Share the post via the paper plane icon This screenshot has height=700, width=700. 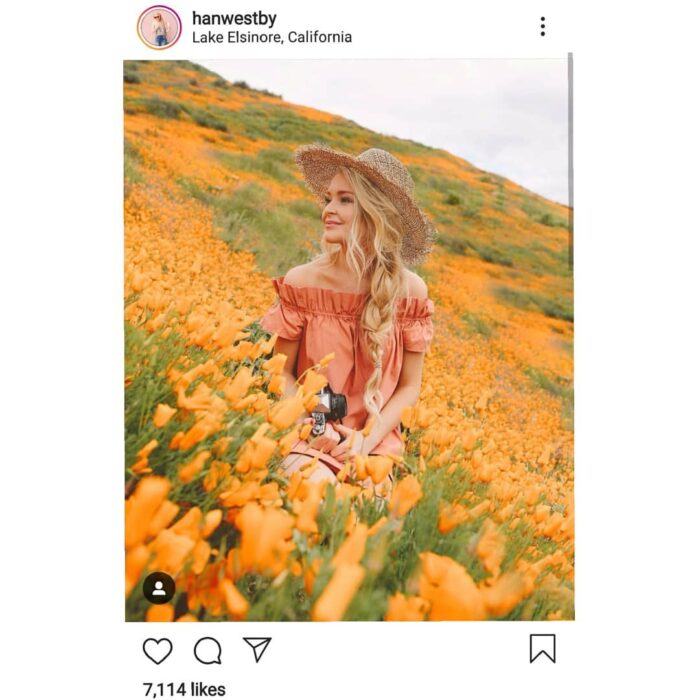point(257,649)
